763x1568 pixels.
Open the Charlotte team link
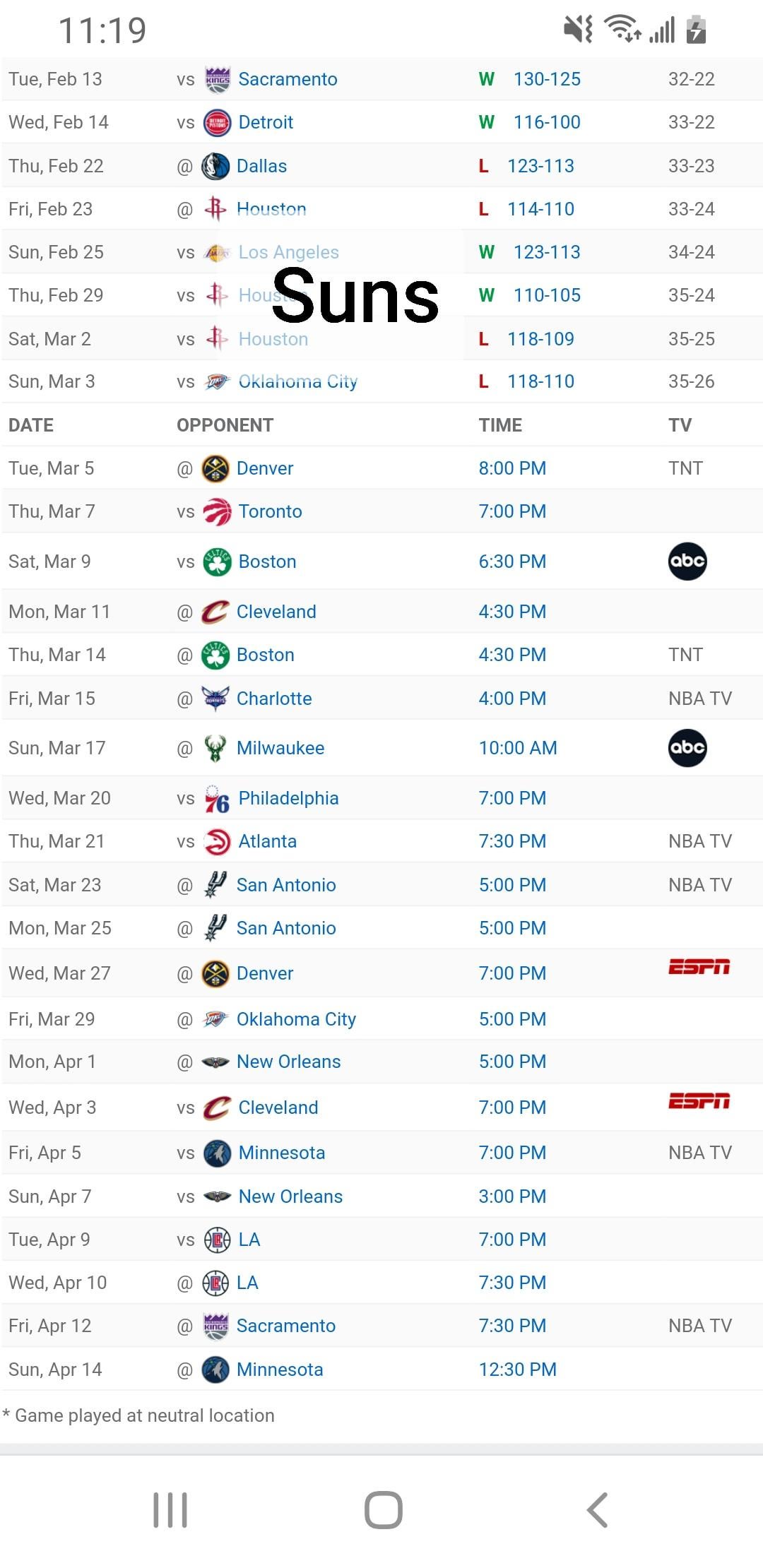273,699
